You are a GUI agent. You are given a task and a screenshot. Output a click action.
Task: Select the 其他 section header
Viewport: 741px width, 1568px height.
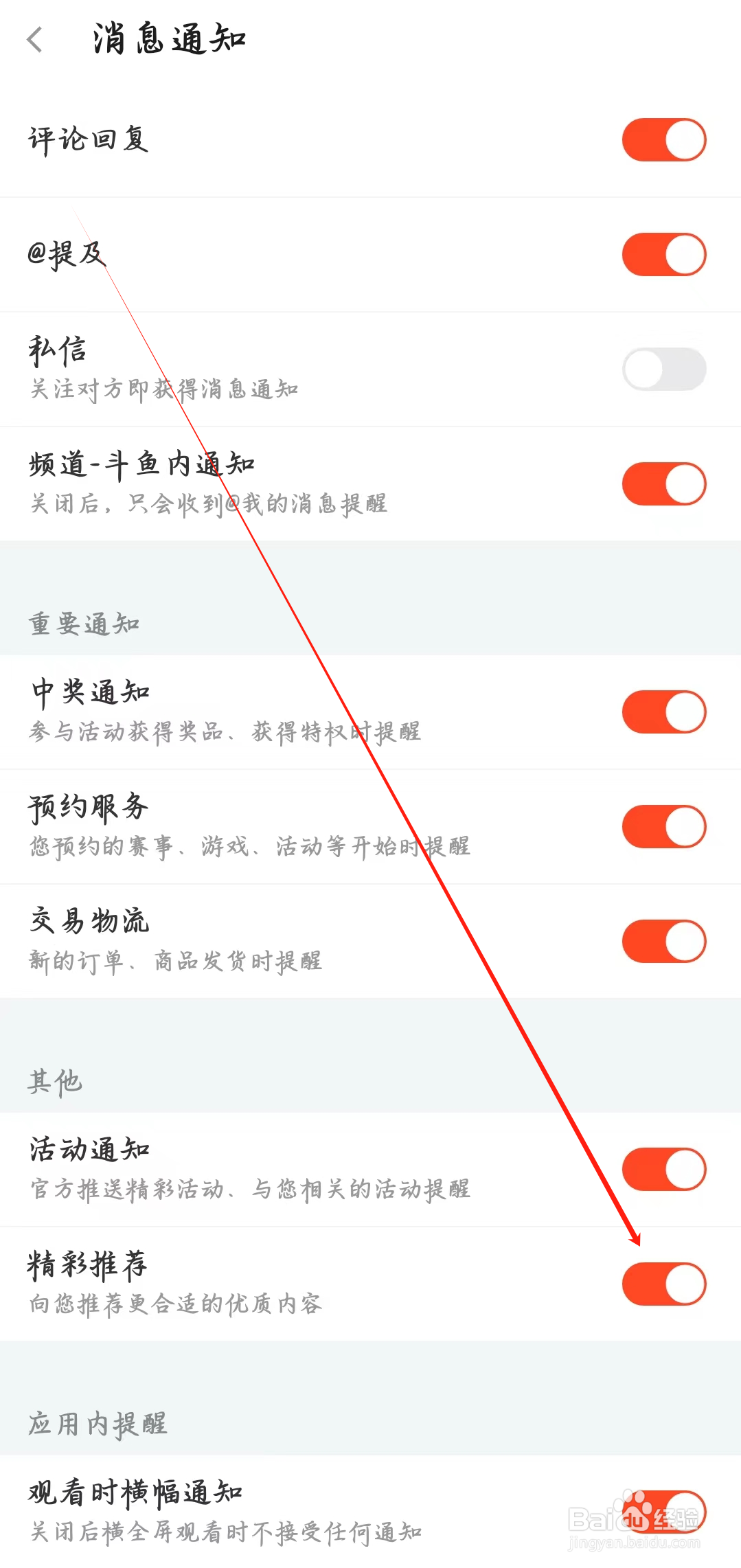click(54, 1082)
